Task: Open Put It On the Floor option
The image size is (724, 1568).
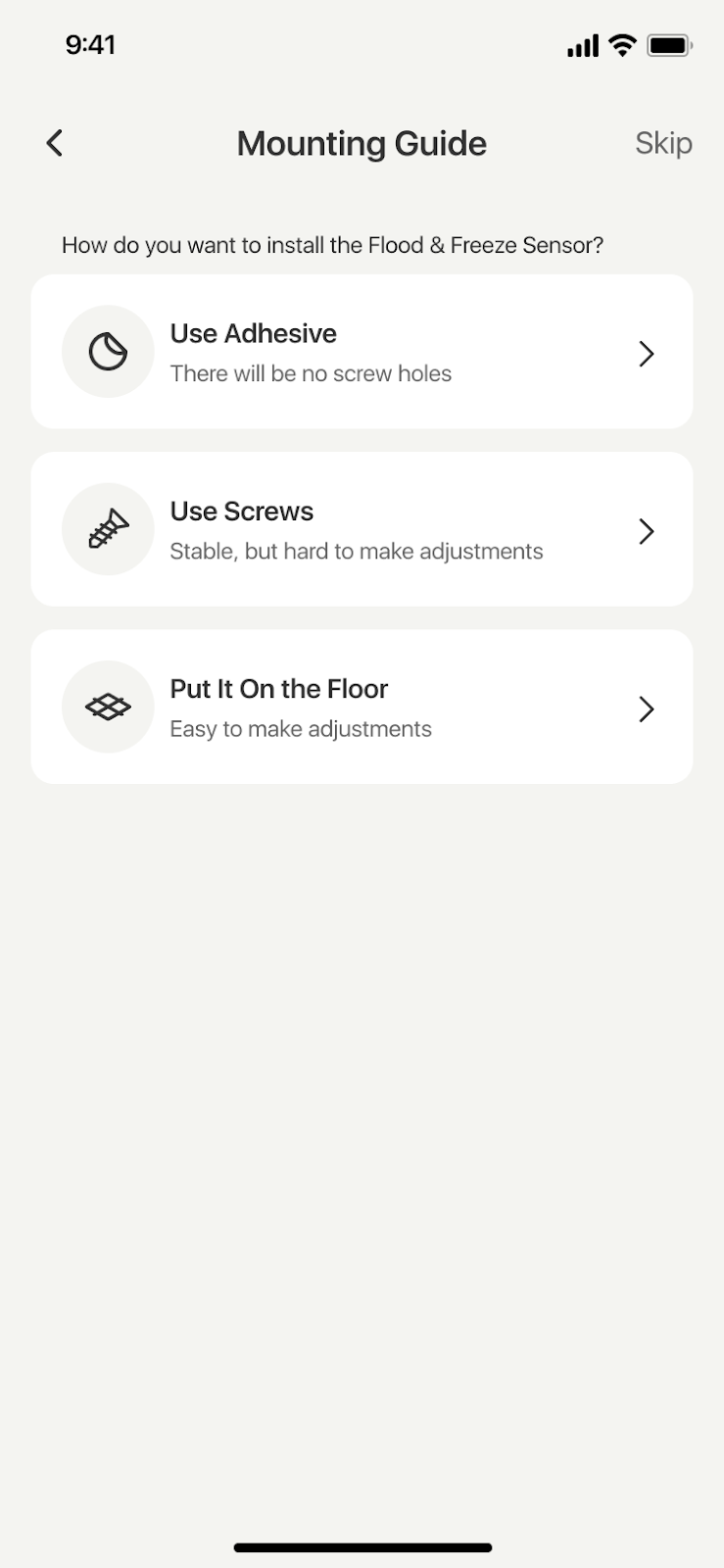Action: pos(362,707)
